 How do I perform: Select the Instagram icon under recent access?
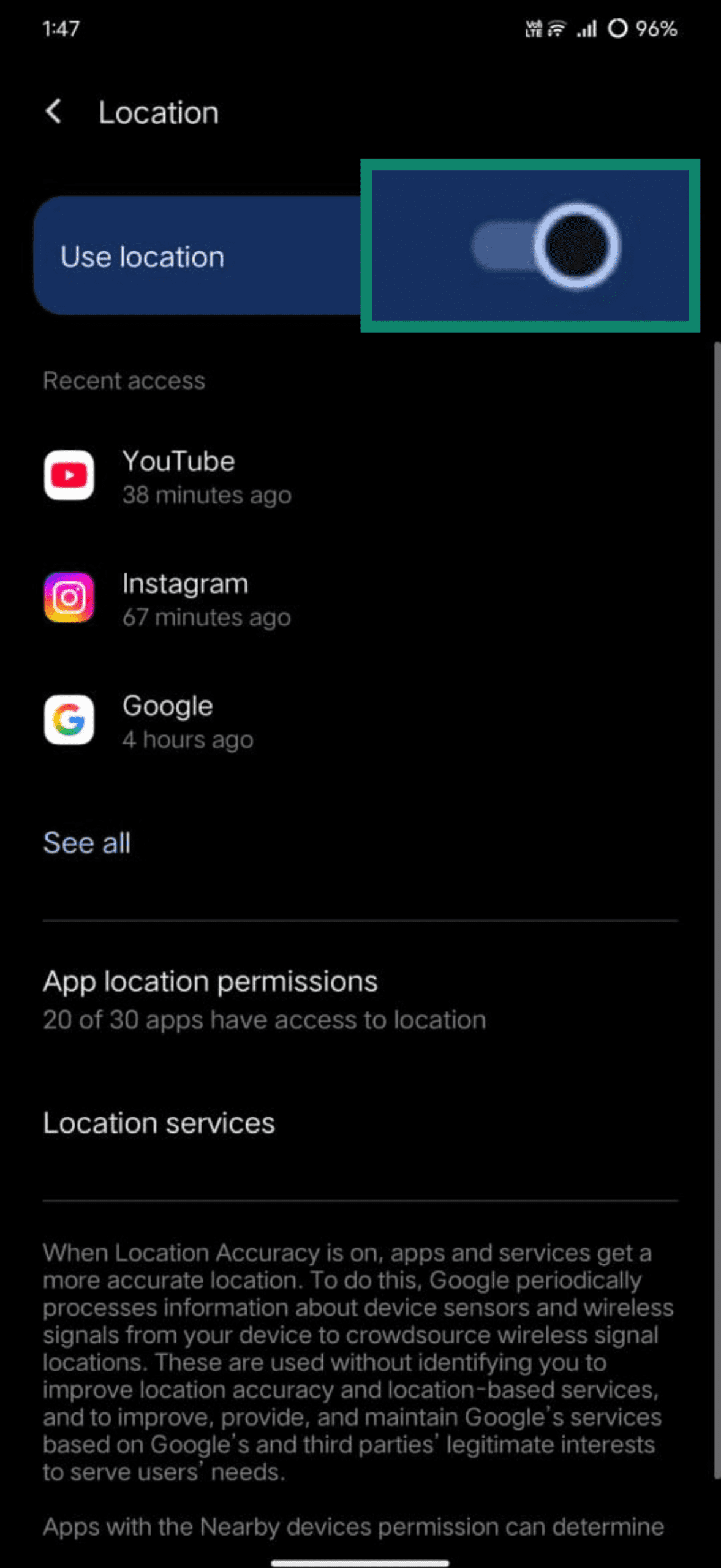tap(69, 598)
